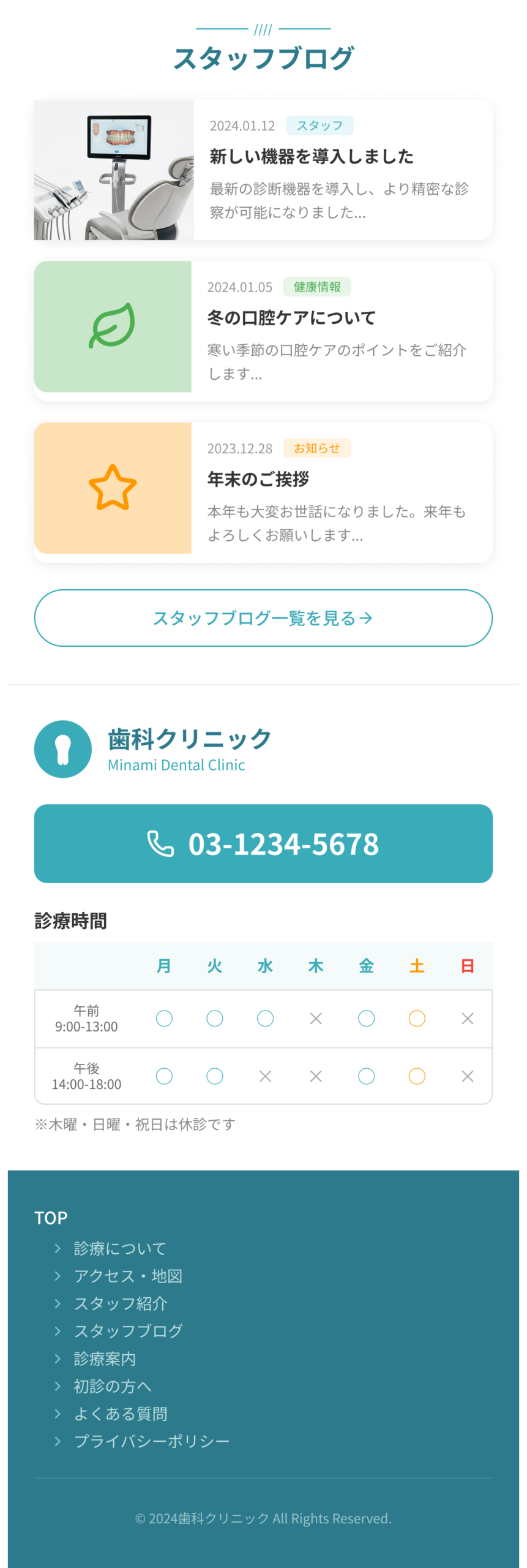This screenshot has width=527, height=1568.
Task: Open the blog post 年末のご挨拶
Action: pyautogui.click(x=258, y=479)
